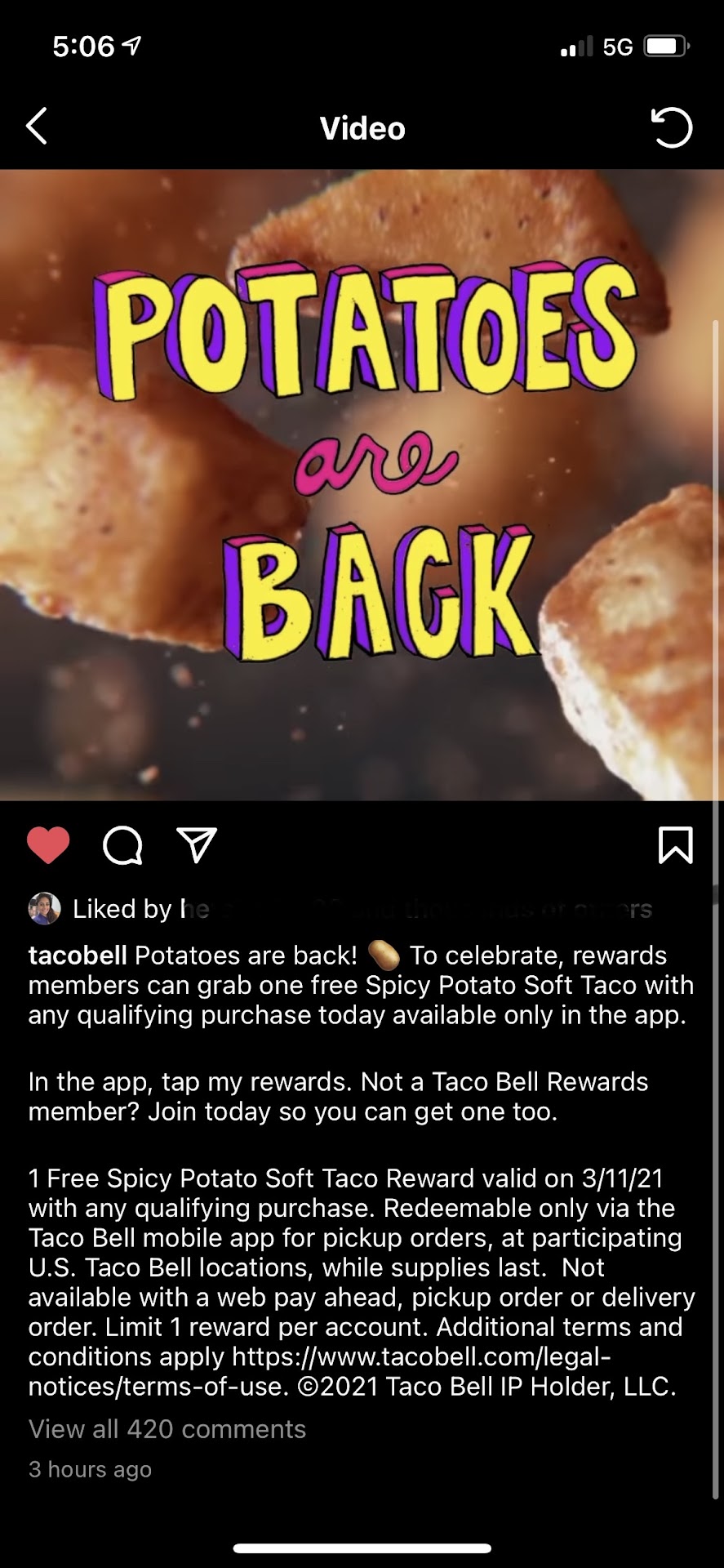Tap the Potatoes are Back video
This screenshot has height=1568, width=724.
362,484
